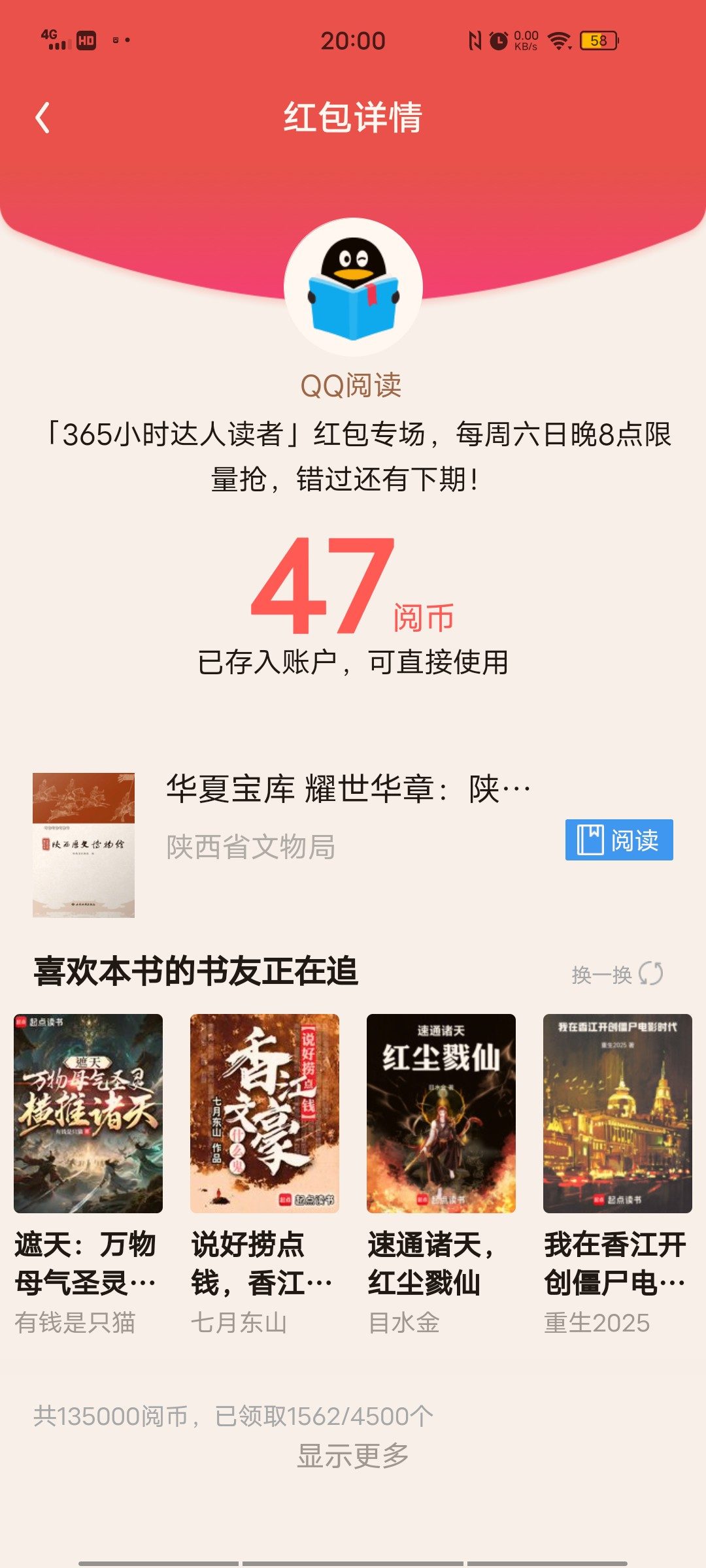706x1568 pixels.
Task: Open the book 我在香江开创僵尸电
Action: coord(617,1113)
